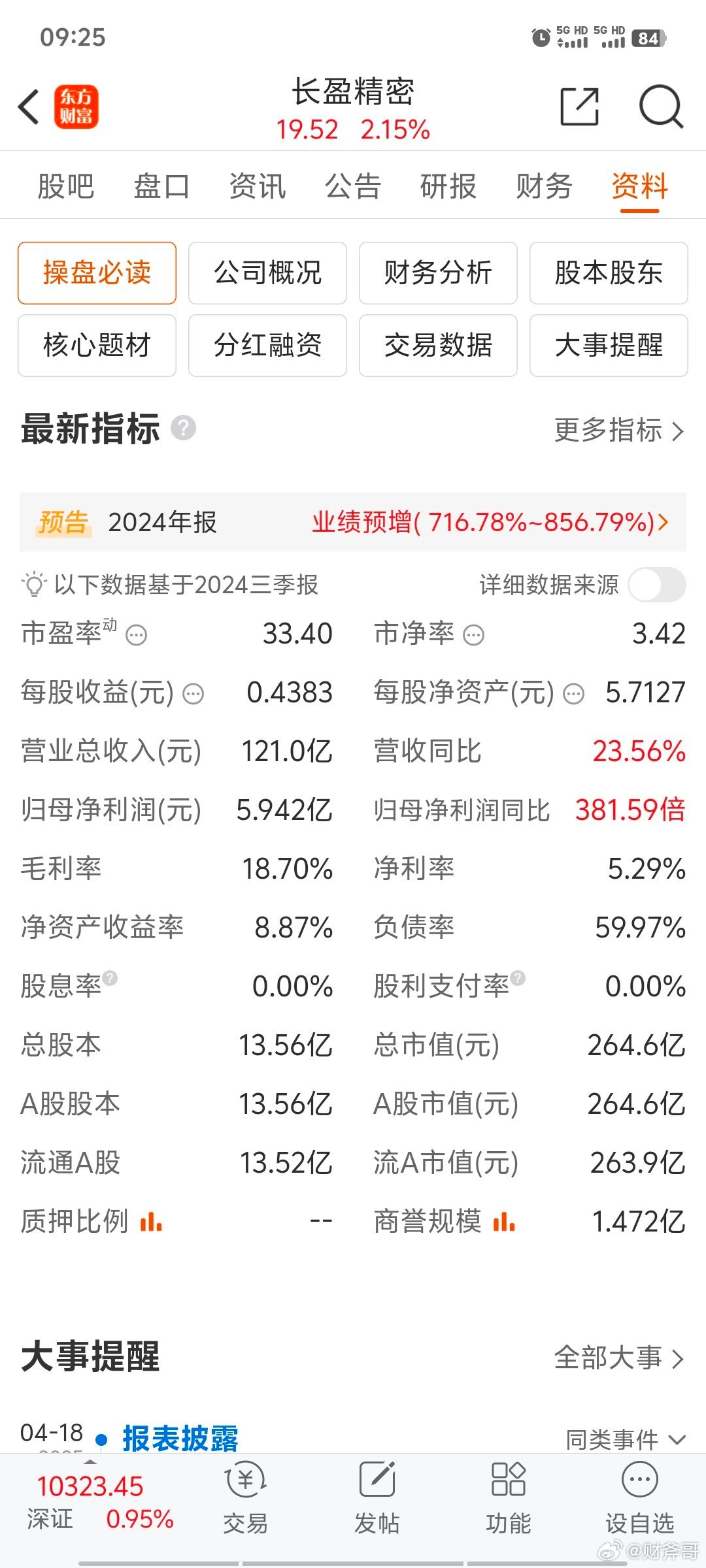Switch to the 财务 tab
Image resolution: width=706 pixels, height=1568 pixels.
tap(546, 188)
